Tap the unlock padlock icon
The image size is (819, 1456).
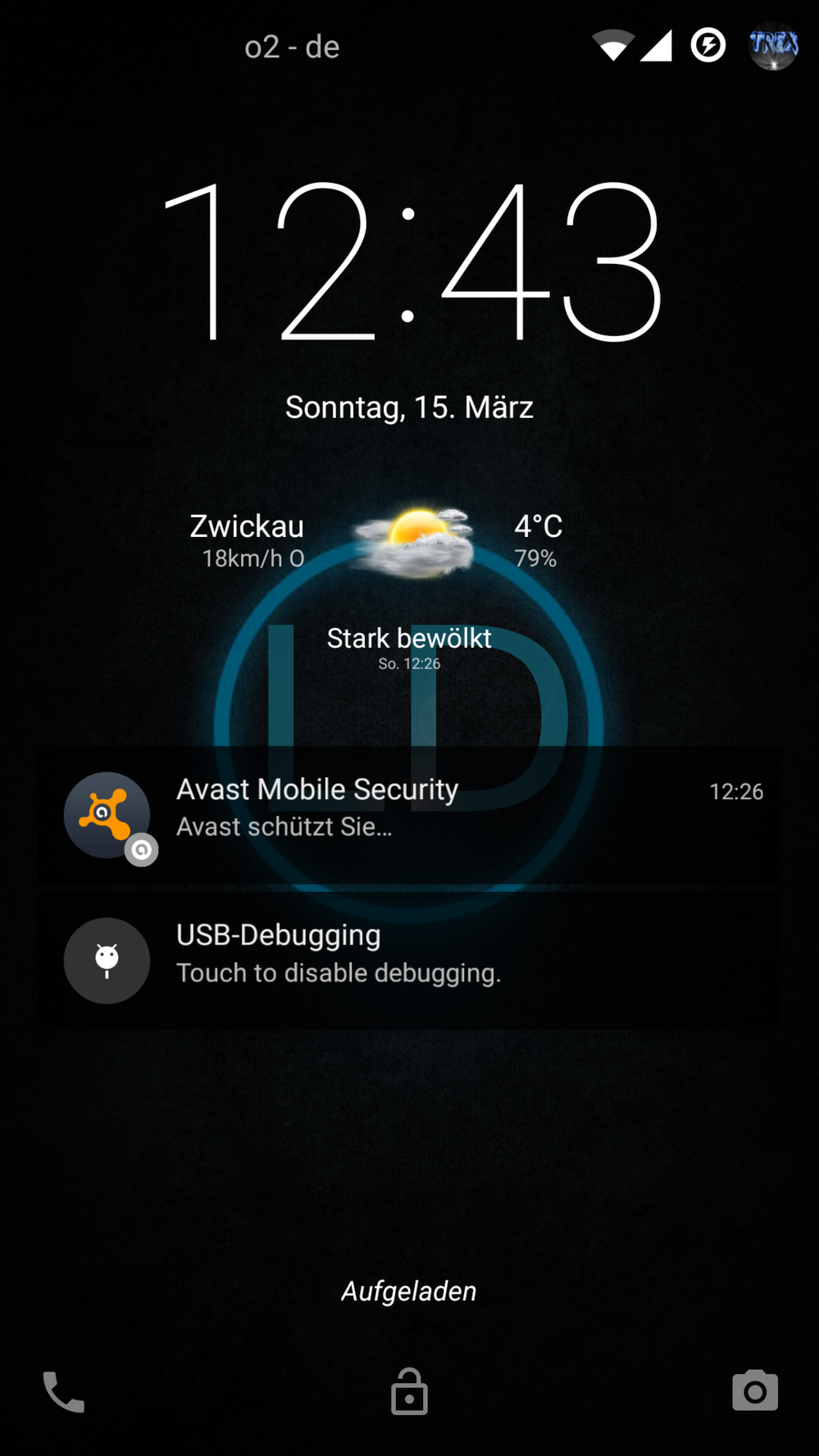[409, 1391]
